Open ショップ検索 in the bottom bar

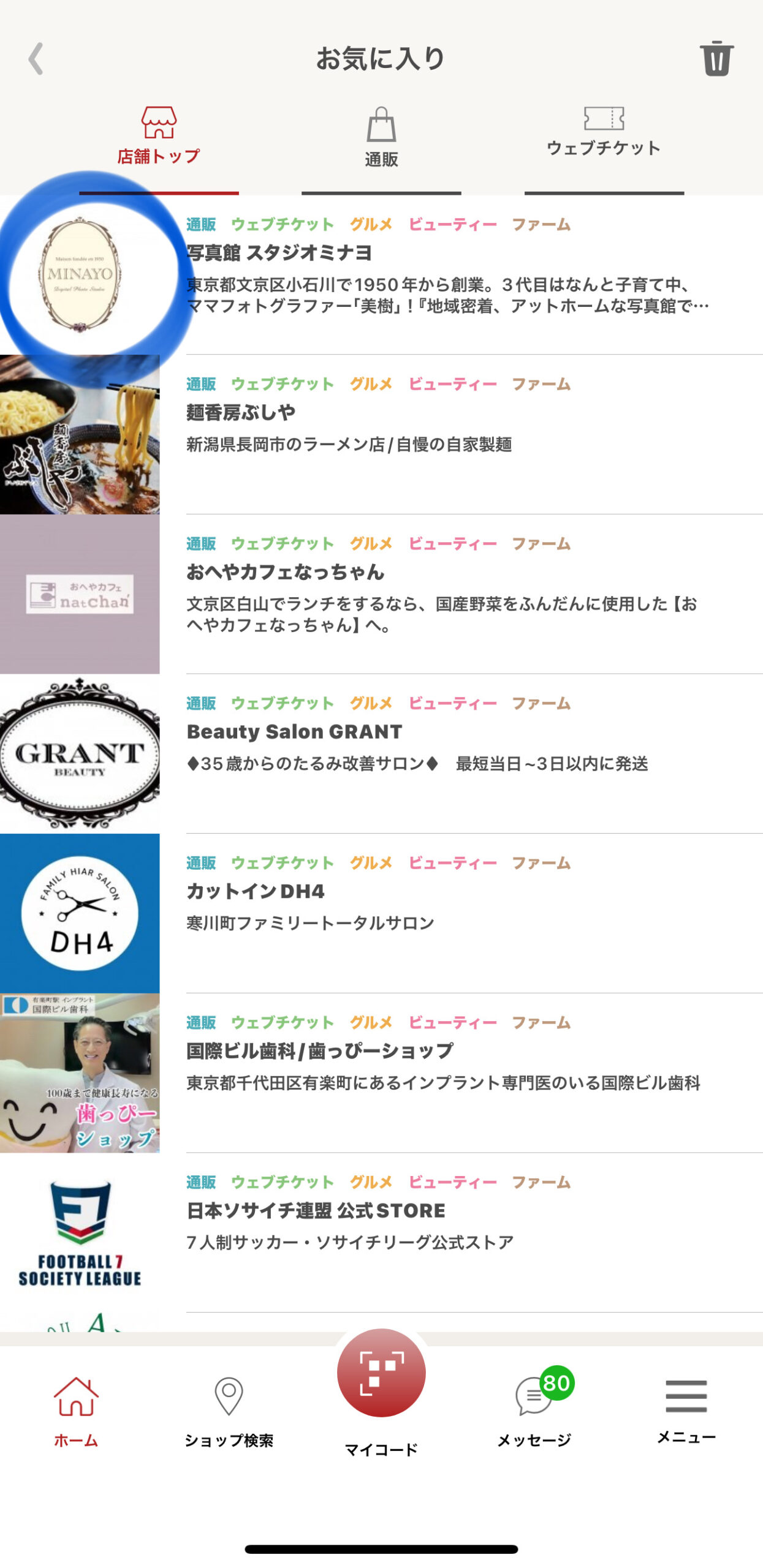click(x=229, y=1411)
